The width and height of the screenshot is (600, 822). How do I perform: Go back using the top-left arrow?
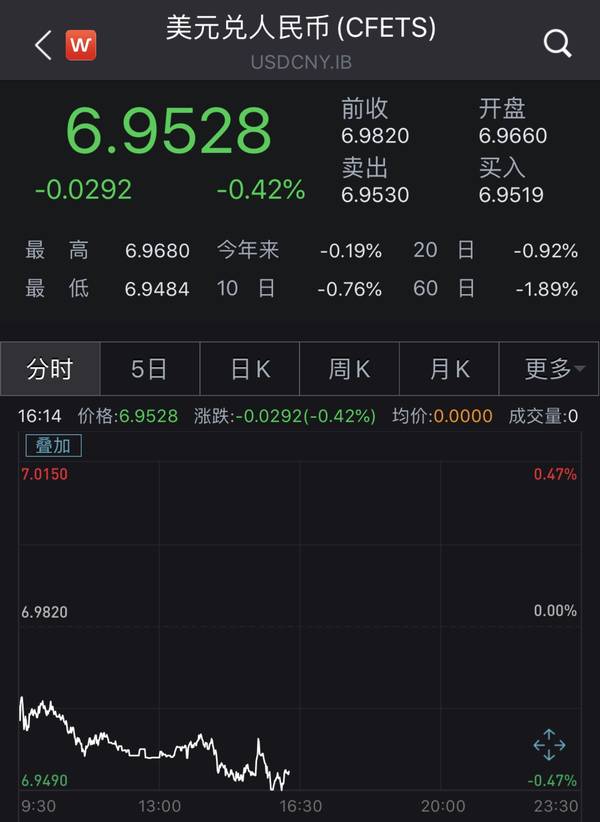[x=42, y=45]
